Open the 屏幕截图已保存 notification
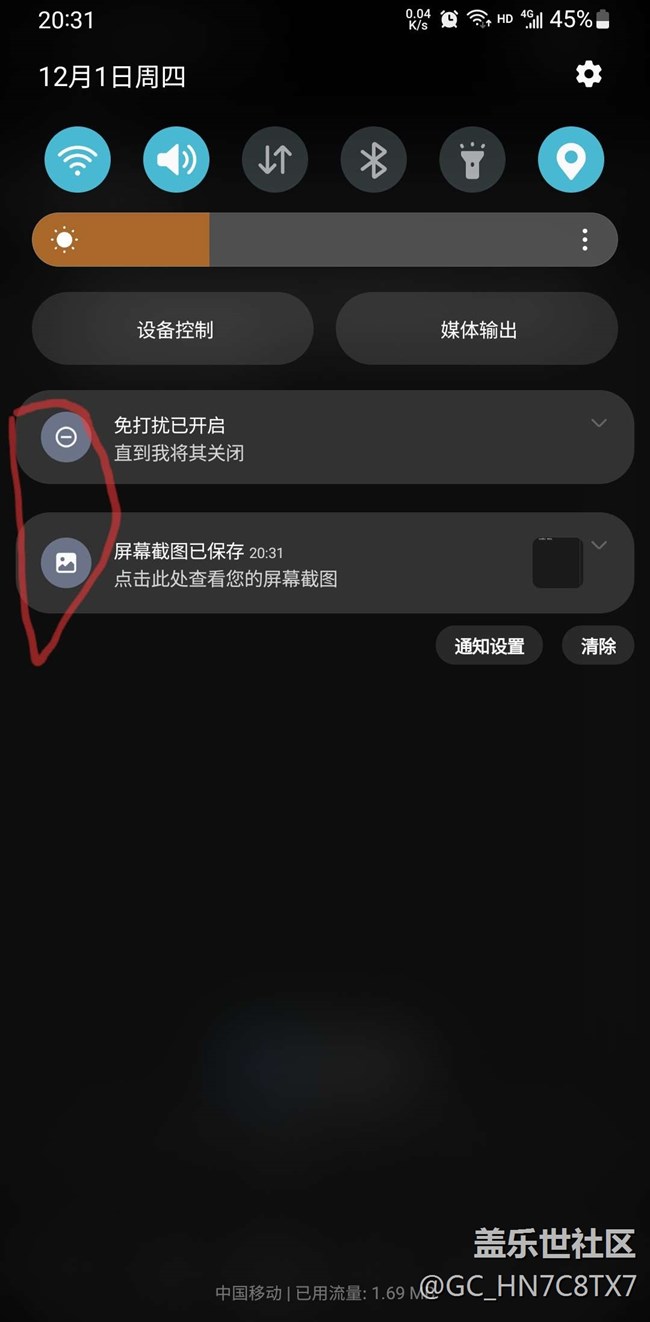This screenshot has height=1322, width=650. tap(300, 563)
